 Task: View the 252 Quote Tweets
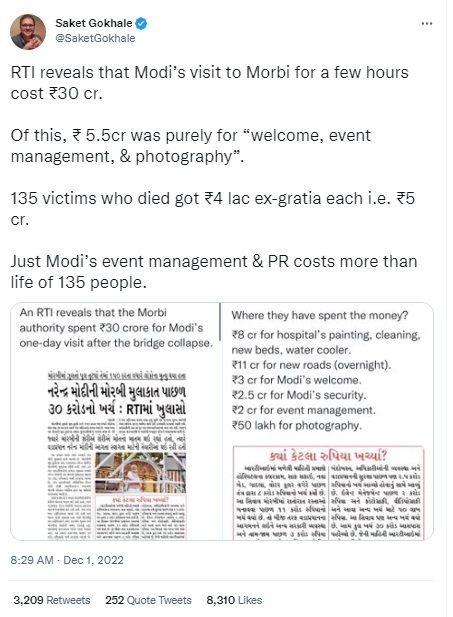tap(148, 600)
